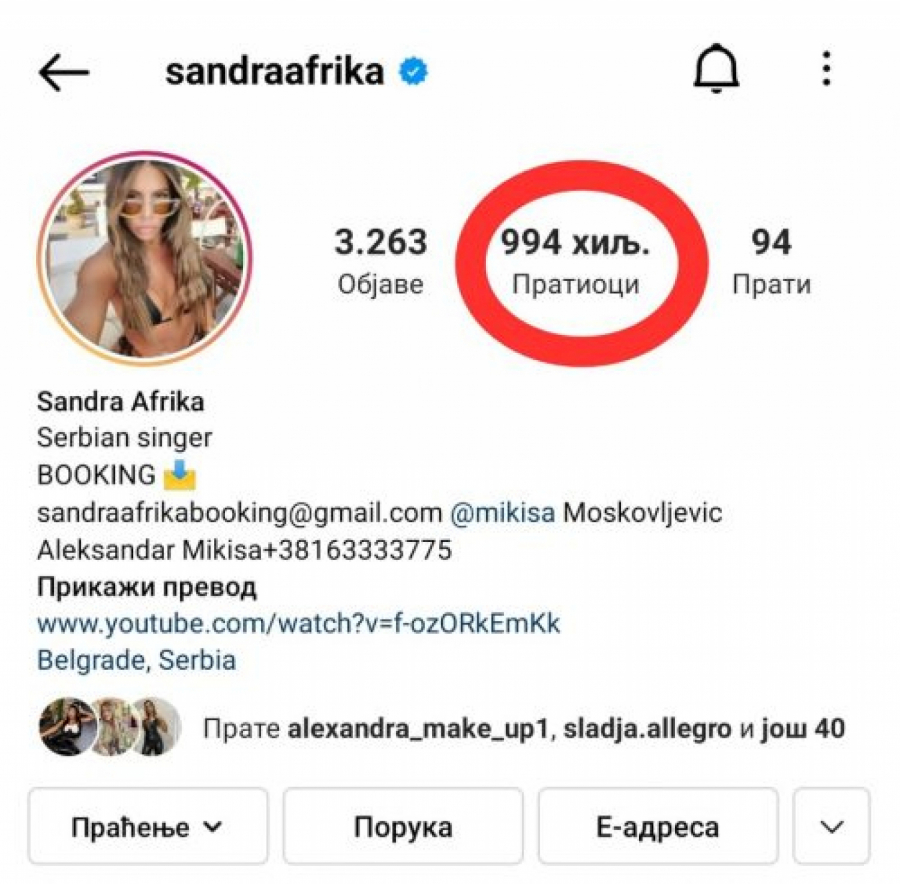Viewport: 900px width, 884px height.
Task: Go back using the arrow icon
Action: point(64,72)
